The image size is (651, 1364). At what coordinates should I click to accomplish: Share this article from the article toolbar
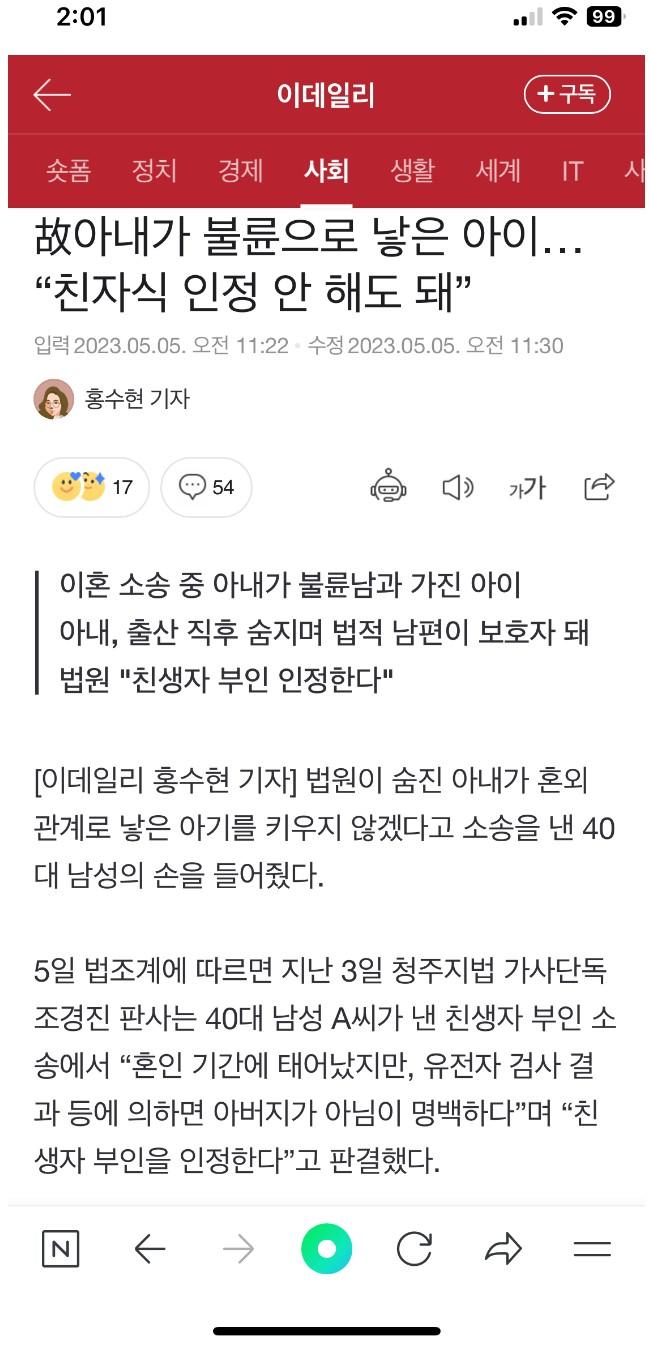[598, 487]
